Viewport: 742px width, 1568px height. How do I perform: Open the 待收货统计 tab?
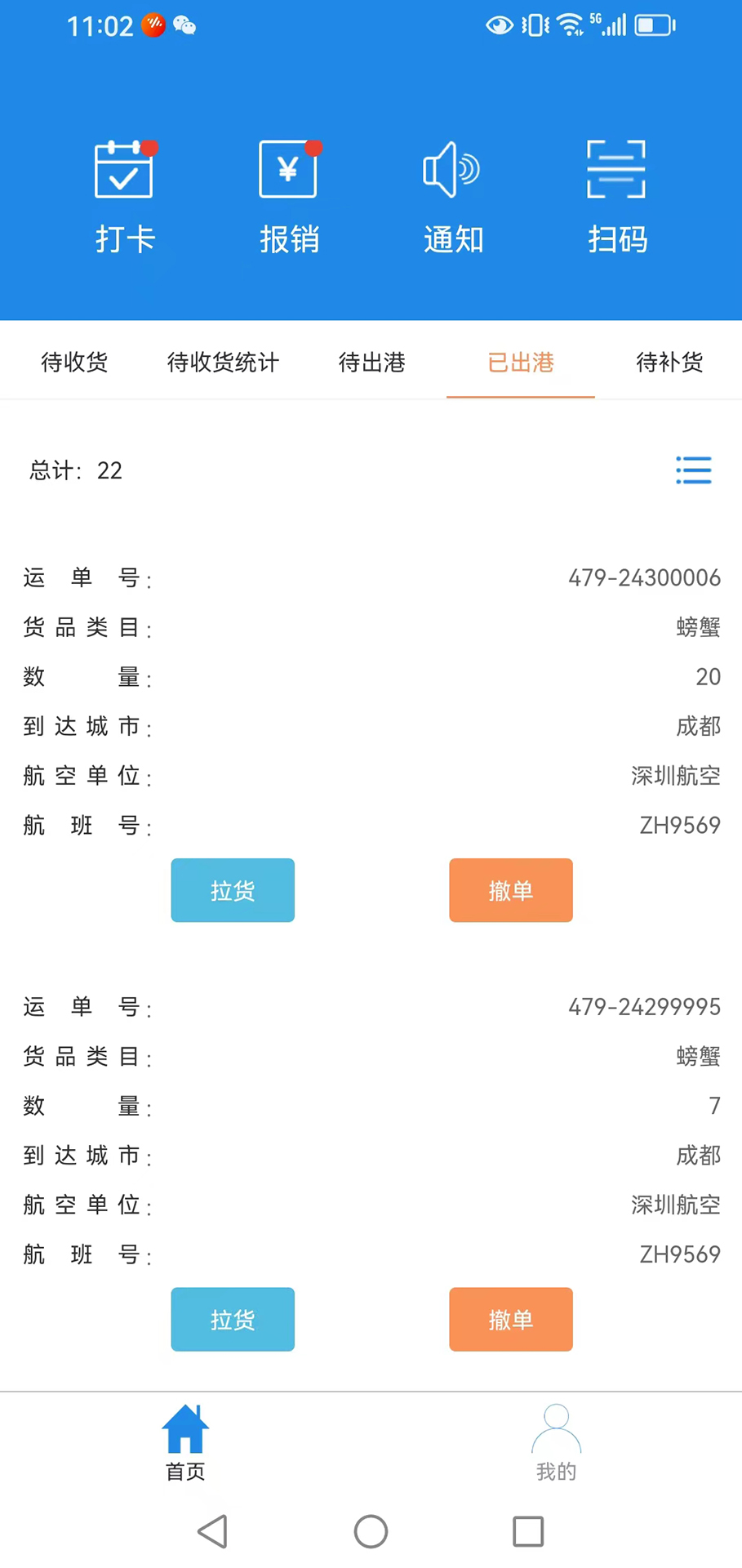pos(223,363)
